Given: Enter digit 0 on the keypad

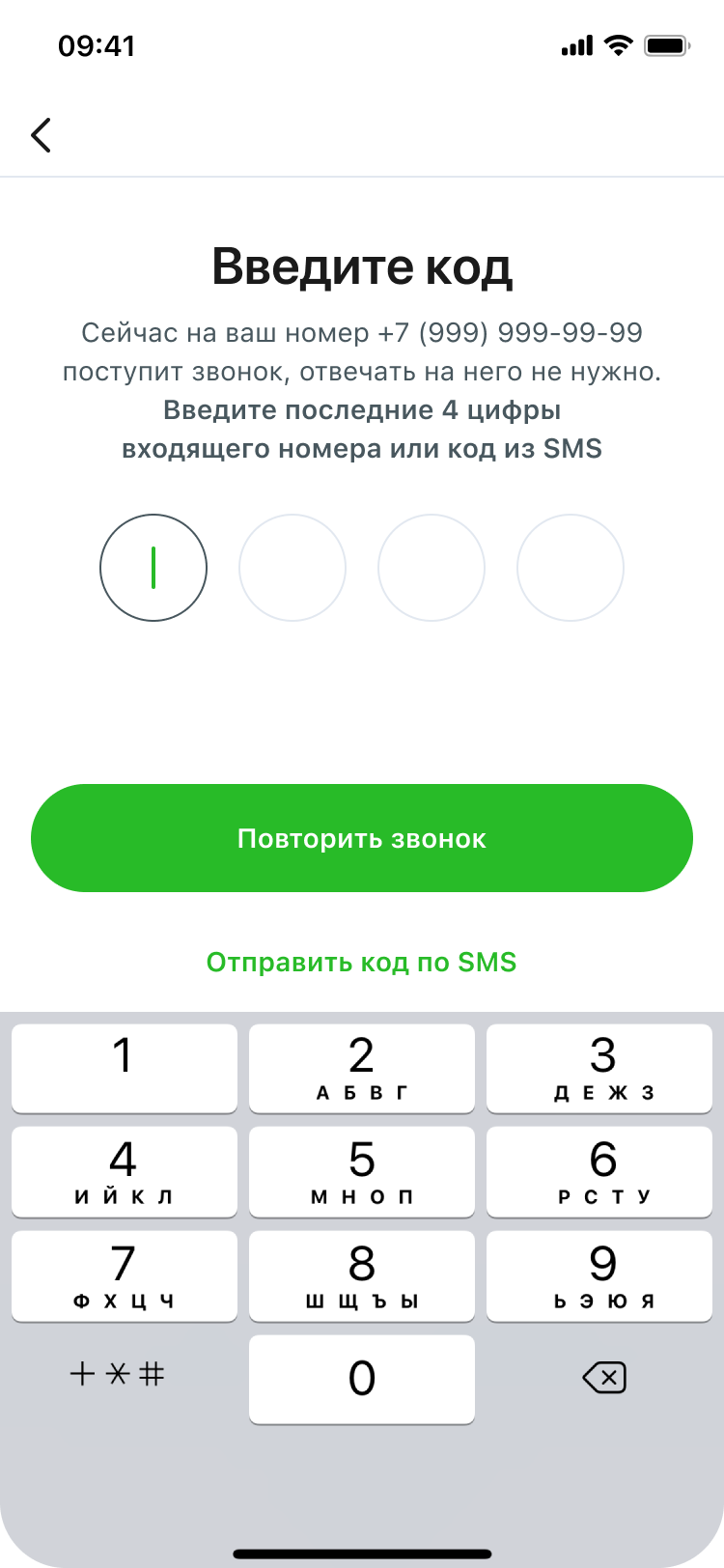Looking at the screenshot, I should point(362,1380).
